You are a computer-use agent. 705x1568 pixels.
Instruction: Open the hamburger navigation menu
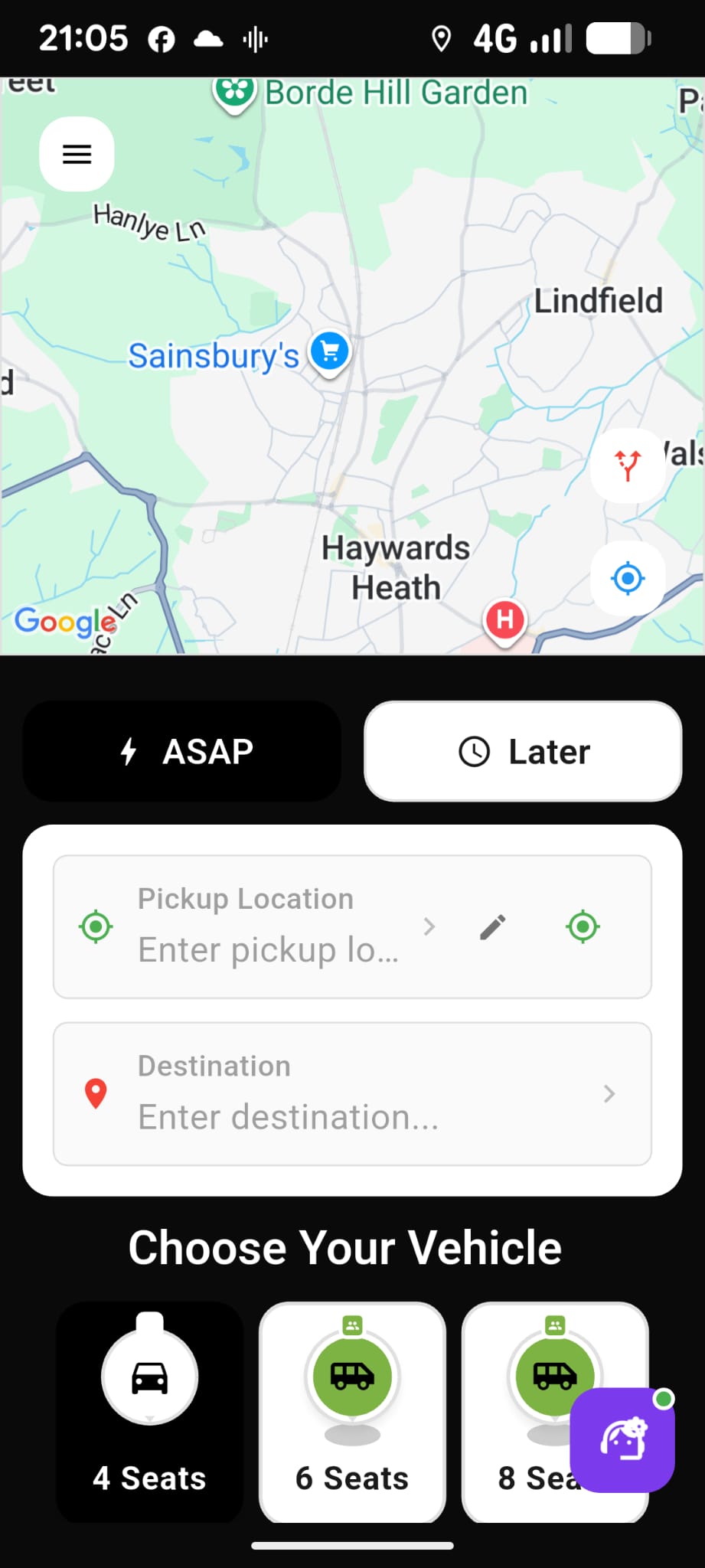[x=76, y=154]
